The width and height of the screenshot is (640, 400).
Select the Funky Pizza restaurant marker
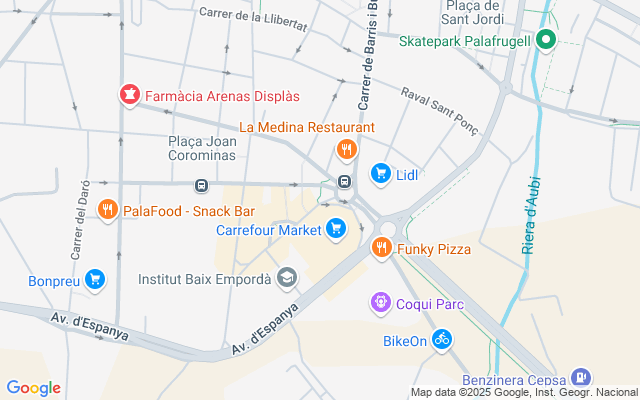pos(381,248)
